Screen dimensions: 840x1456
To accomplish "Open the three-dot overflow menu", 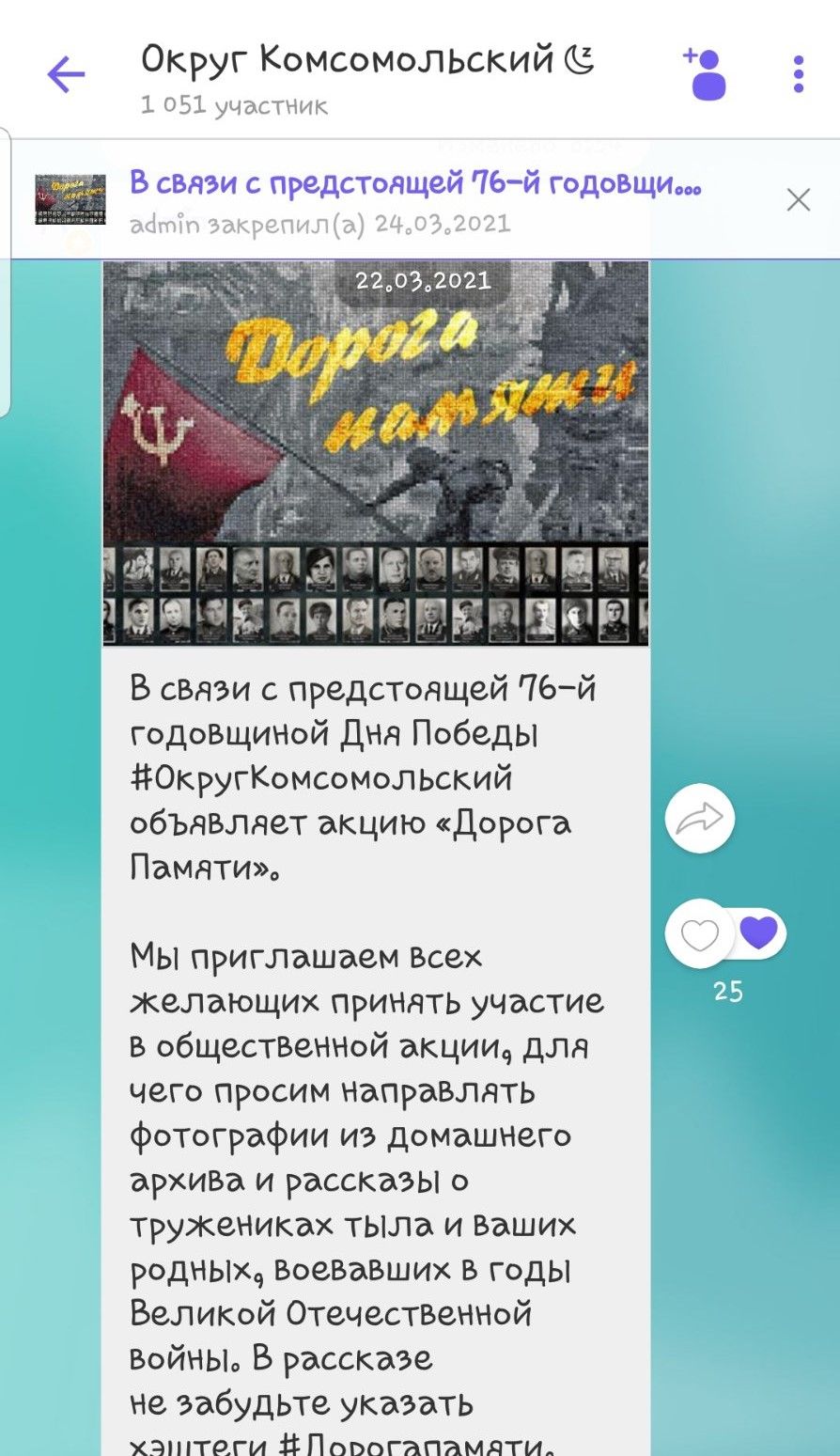I will coord(798,74).
